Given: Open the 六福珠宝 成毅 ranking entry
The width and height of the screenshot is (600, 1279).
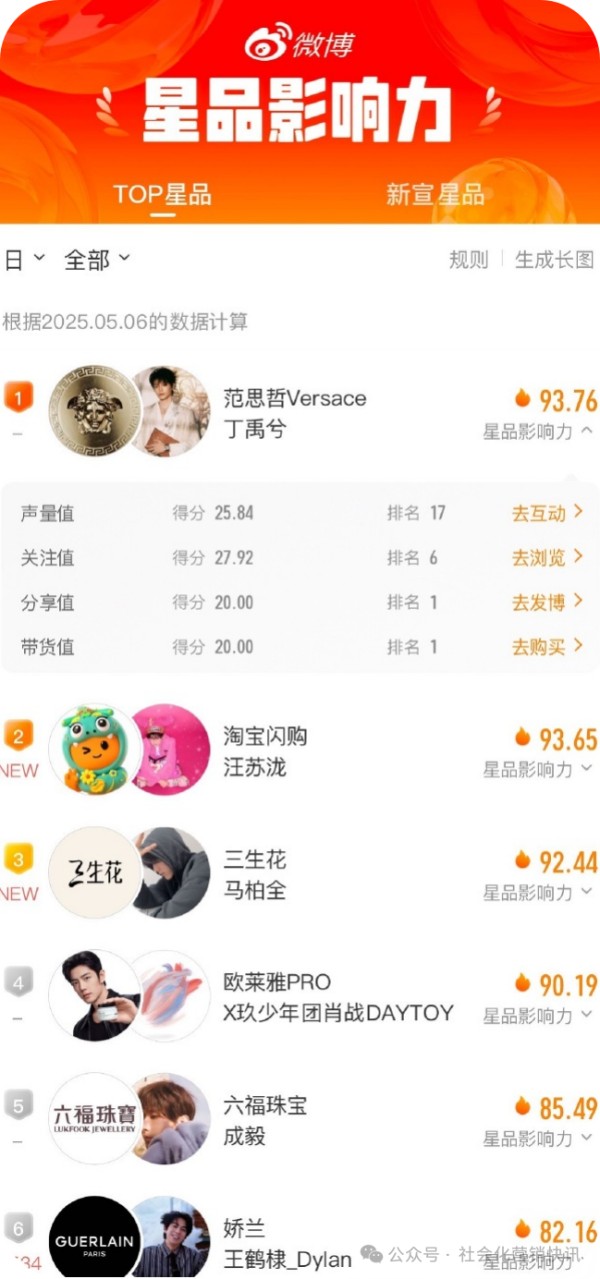Looking at the screenshot, I should click(300, 1121).
